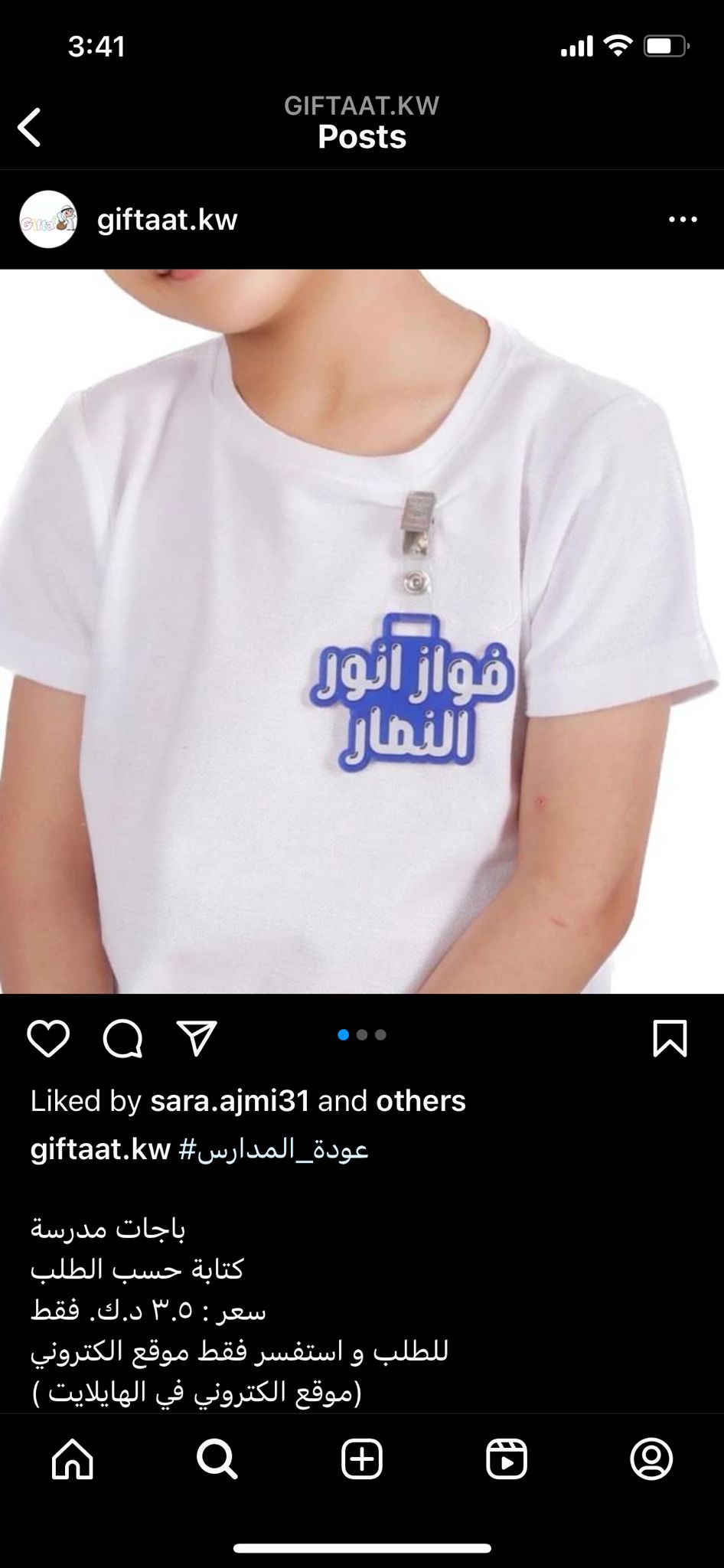This screenshot has width=724, height=1568.
Task: Open the giftaat.kw username above the post
Action: pyautogui.click(x=168, y=220)
